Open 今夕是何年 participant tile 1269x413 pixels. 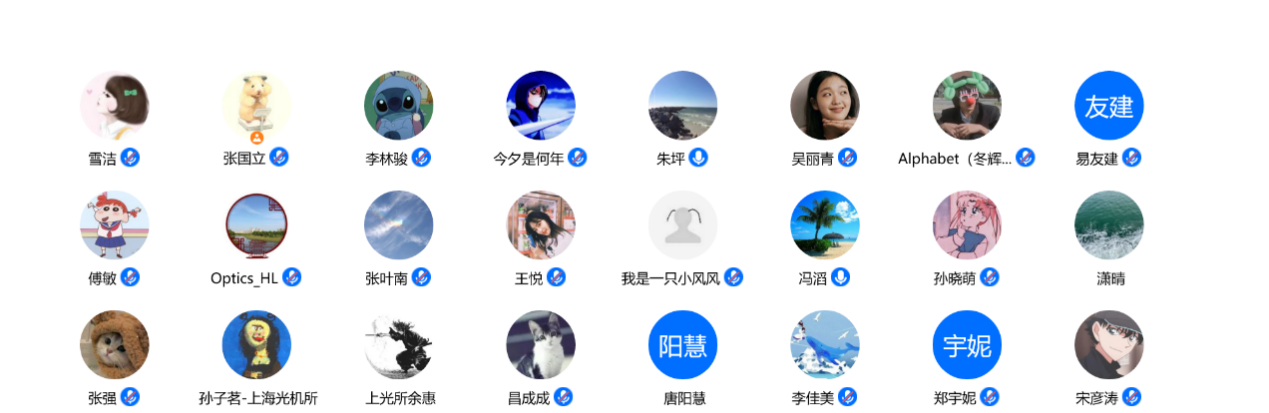click(x=540, y=105)
